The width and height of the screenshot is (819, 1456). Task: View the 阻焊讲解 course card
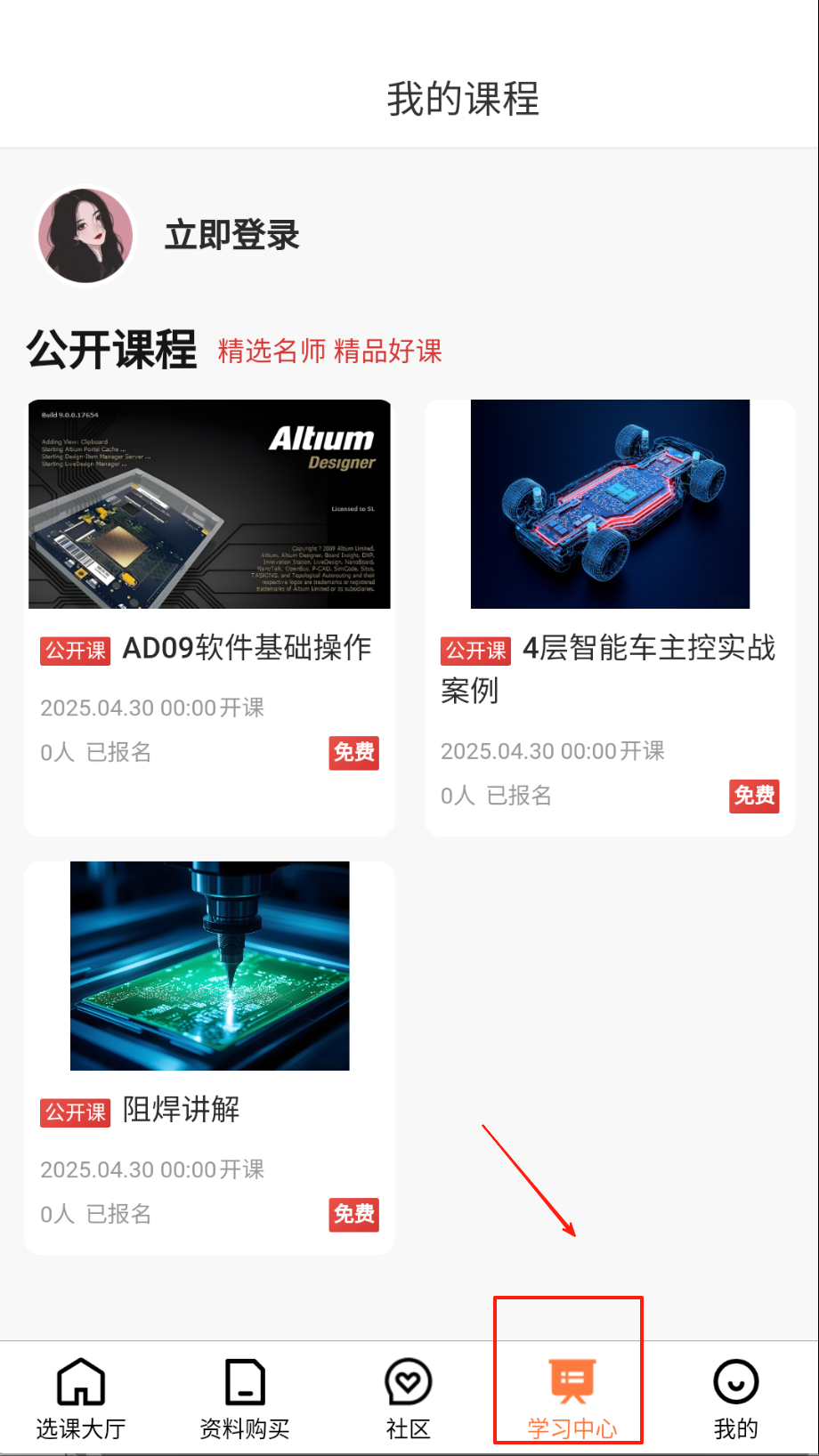pyautogui.click(x=209, y=1057)
